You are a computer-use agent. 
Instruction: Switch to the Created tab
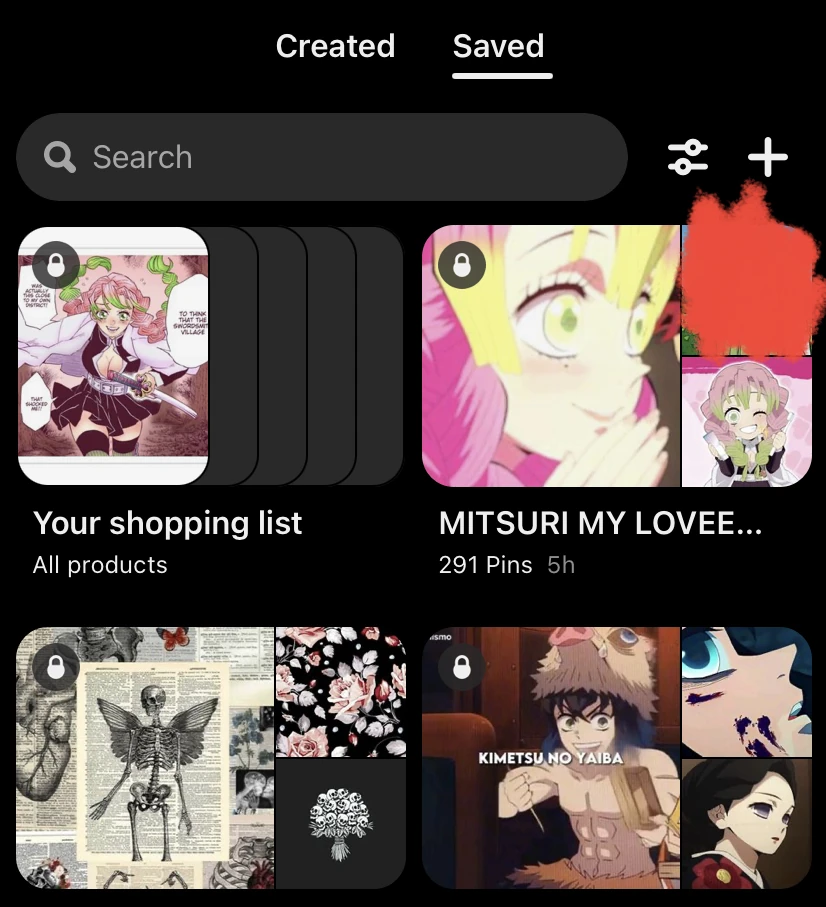click(336, 46)
